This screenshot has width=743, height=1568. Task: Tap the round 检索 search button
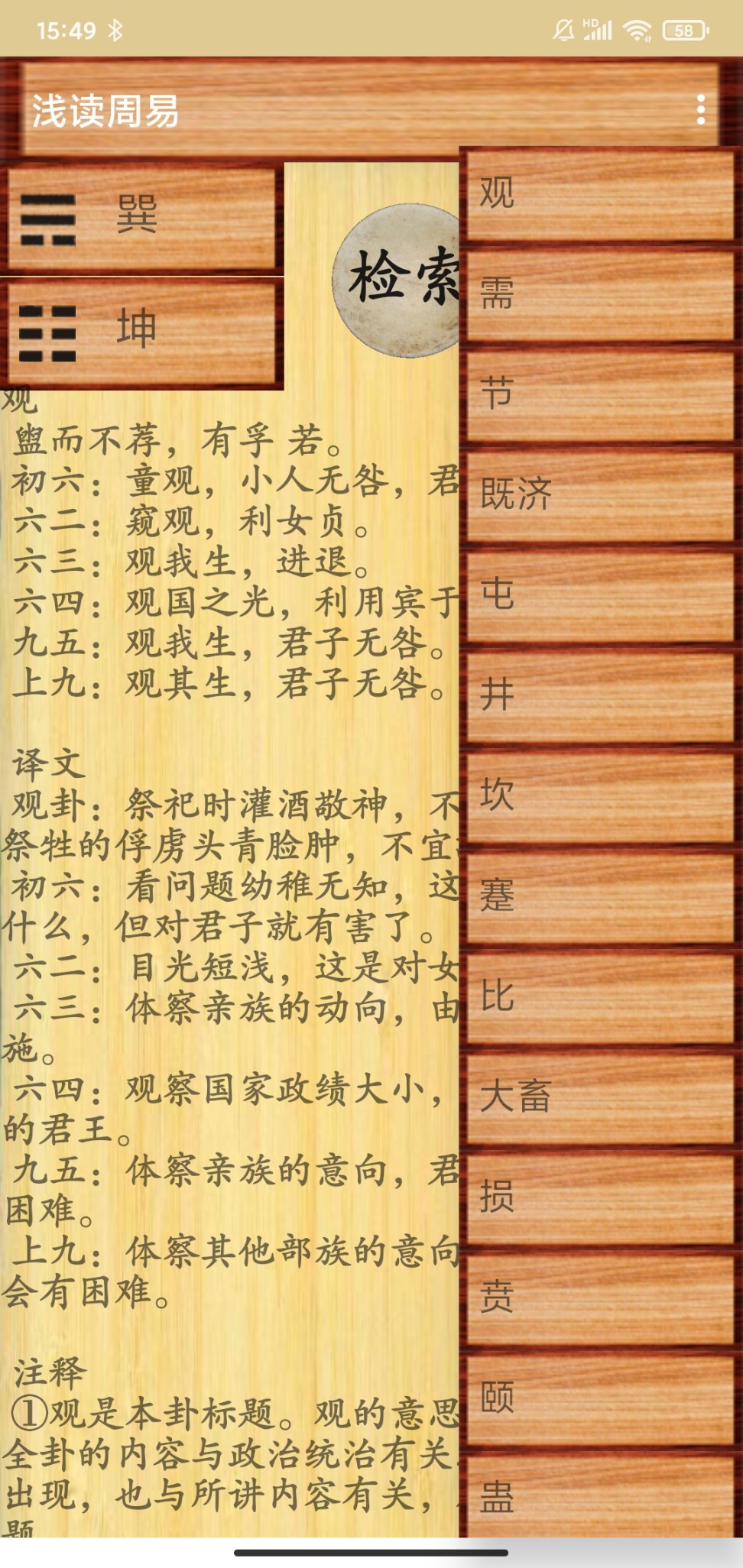[x=397, y=280]
